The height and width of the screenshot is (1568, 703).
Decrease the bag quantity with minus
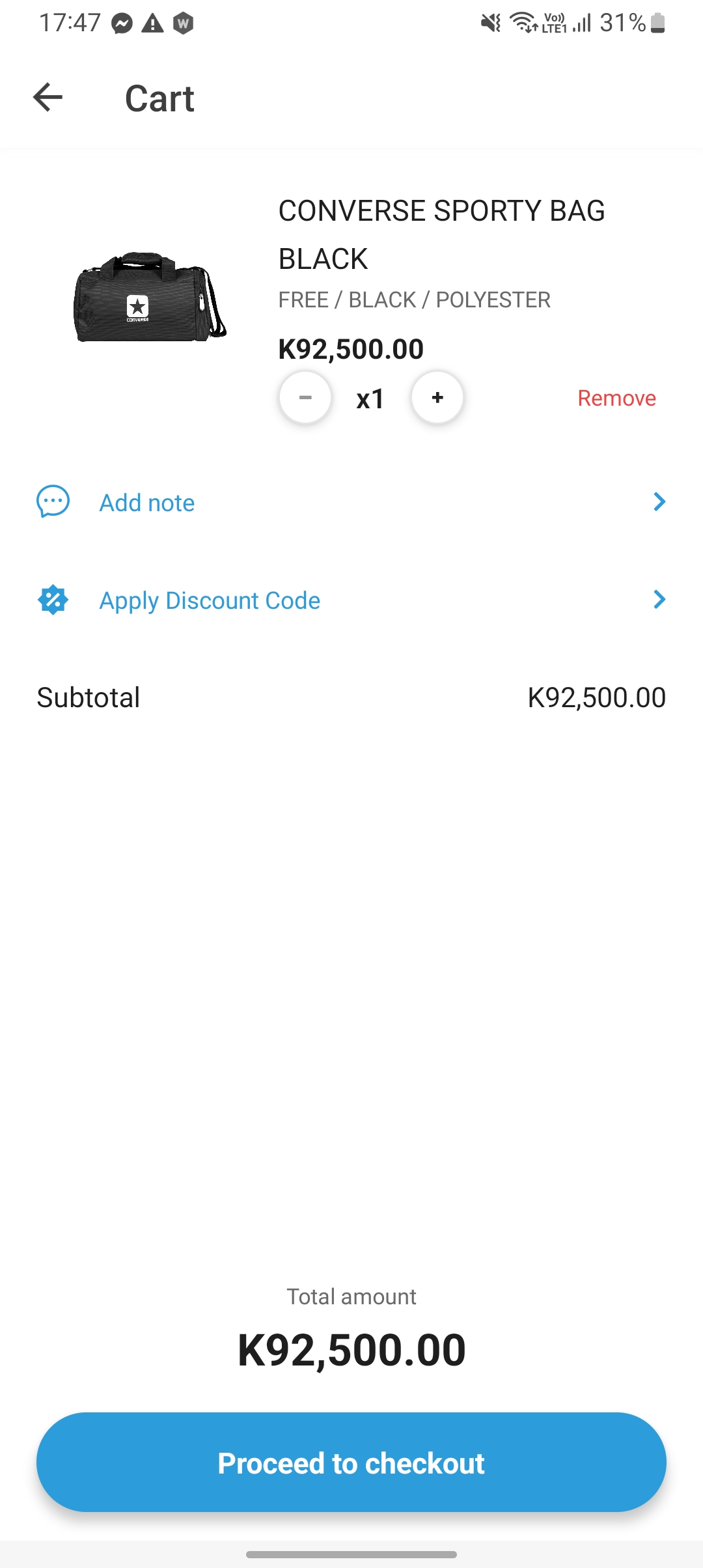coord(305,397)
